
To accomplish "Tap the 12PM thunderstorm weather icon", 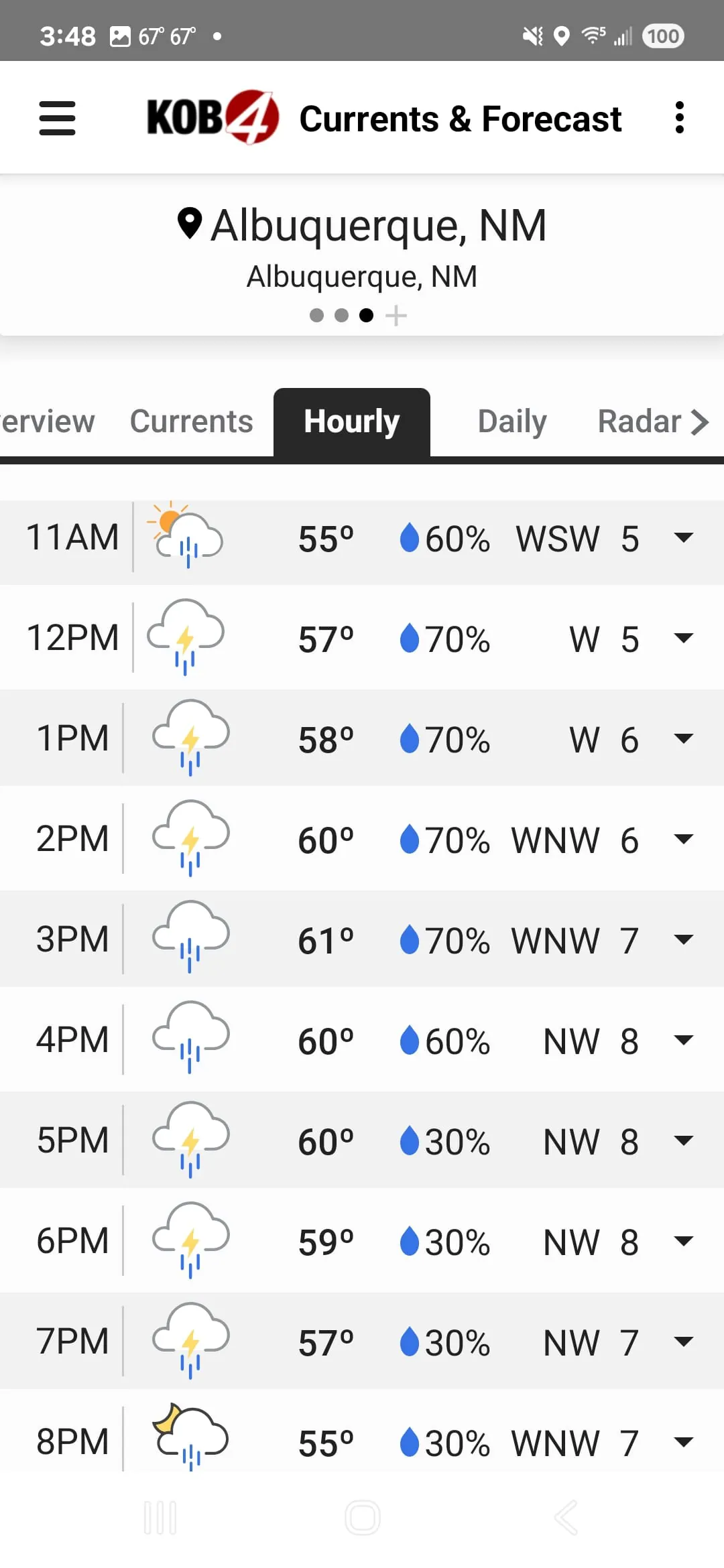I will tap(186, 637).
